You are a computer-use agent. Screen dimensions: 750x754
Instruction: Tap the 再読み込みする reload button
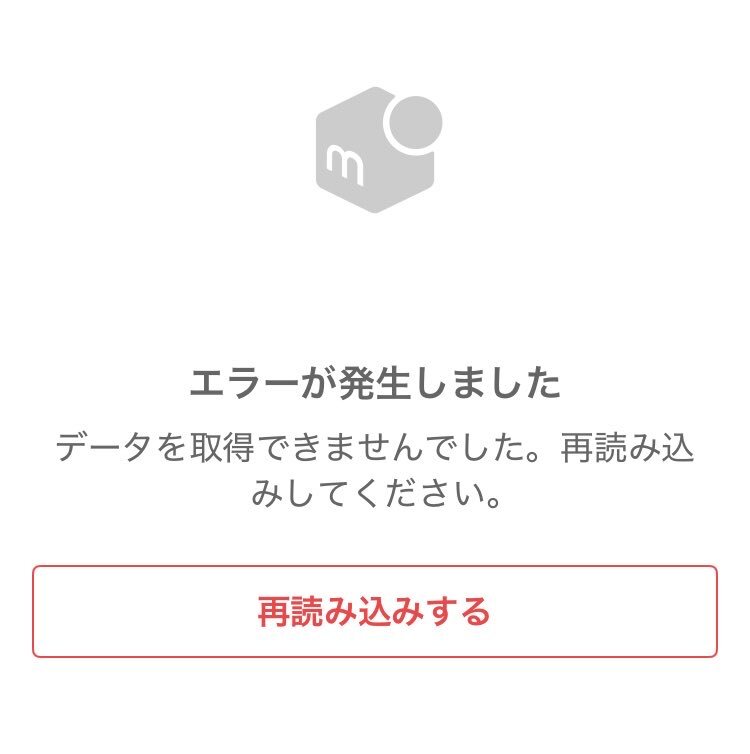pyautogui.click(x=375, y=611)
